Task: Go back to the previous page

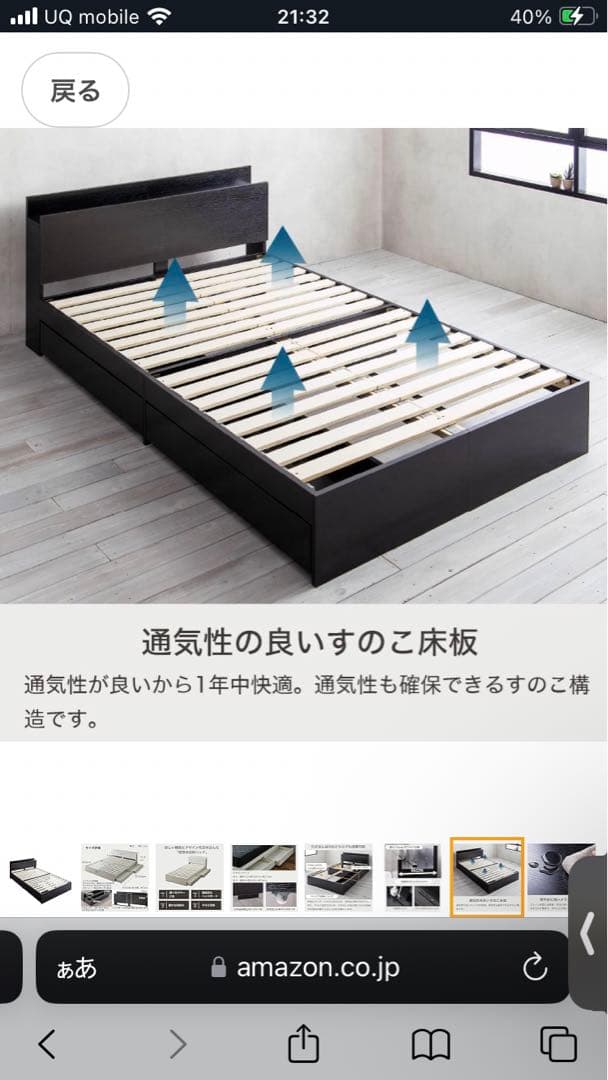Action: click(x=47, y=1044)
